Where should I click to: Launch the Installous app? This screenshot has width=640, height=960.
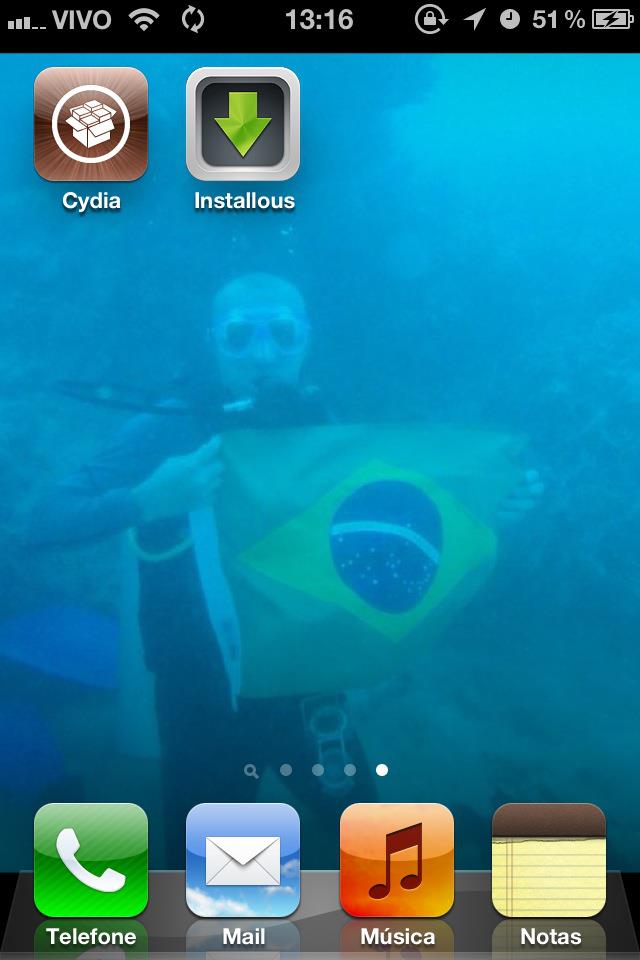pos(243,124)
